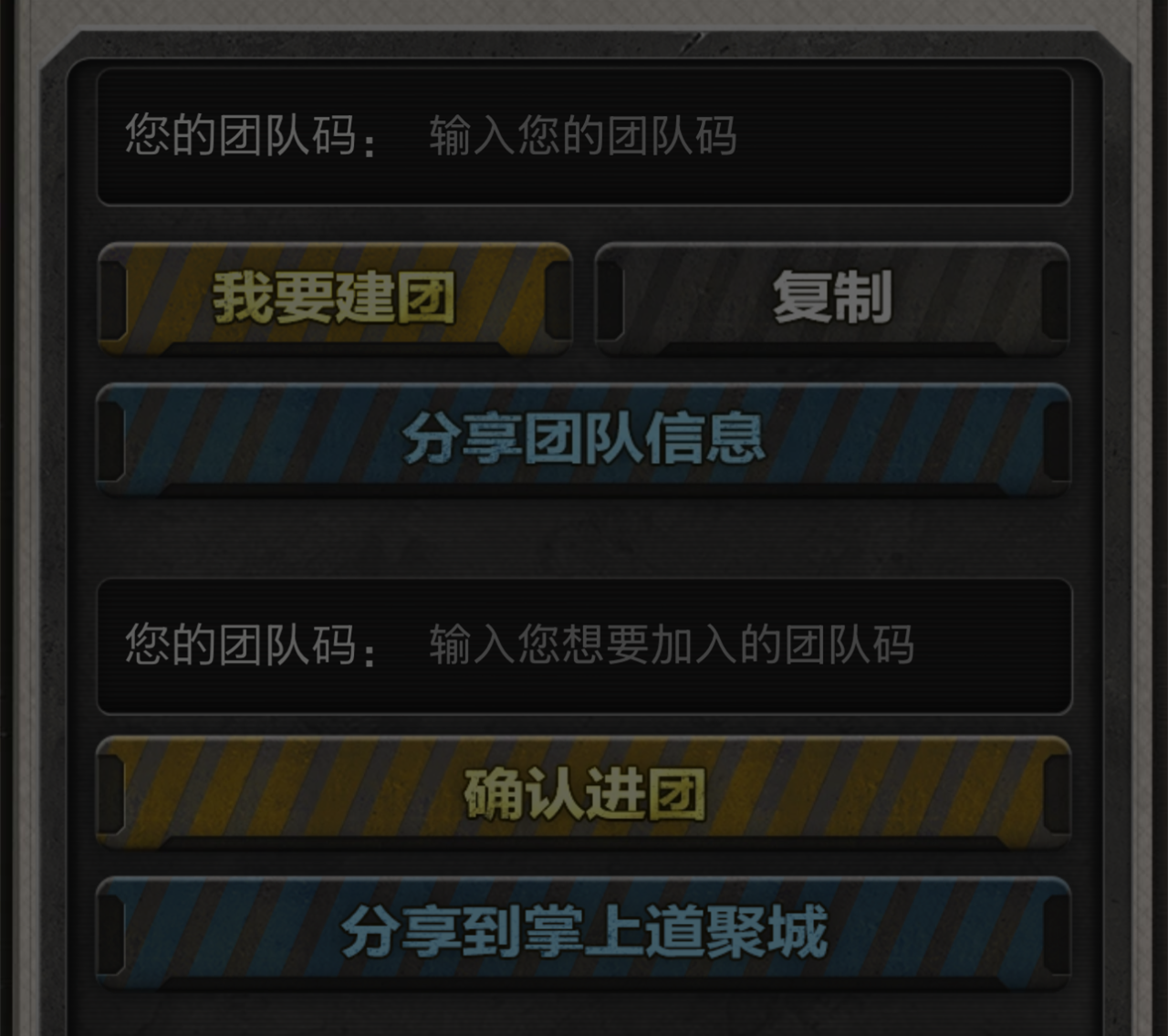Share team info via 分享团队信息
The image size is (1168, 1036).
(583, 439)
